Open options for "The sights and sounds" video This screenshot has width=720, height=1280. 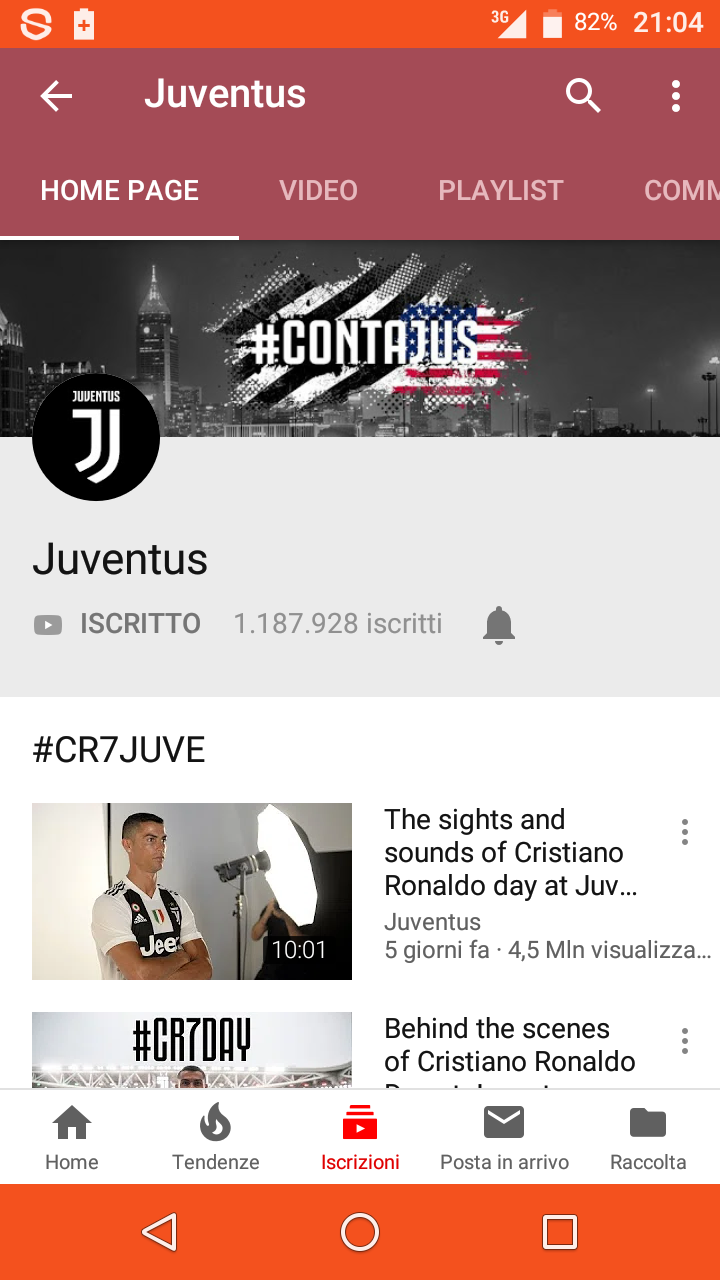[x=685, y=832]
